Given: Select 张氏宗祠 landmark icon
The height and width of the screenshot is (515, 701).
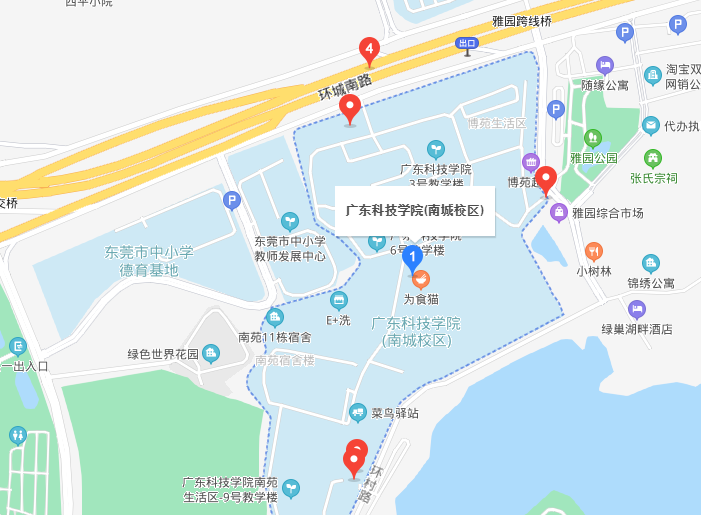Looking at the screenshot, I should [653, 158].
